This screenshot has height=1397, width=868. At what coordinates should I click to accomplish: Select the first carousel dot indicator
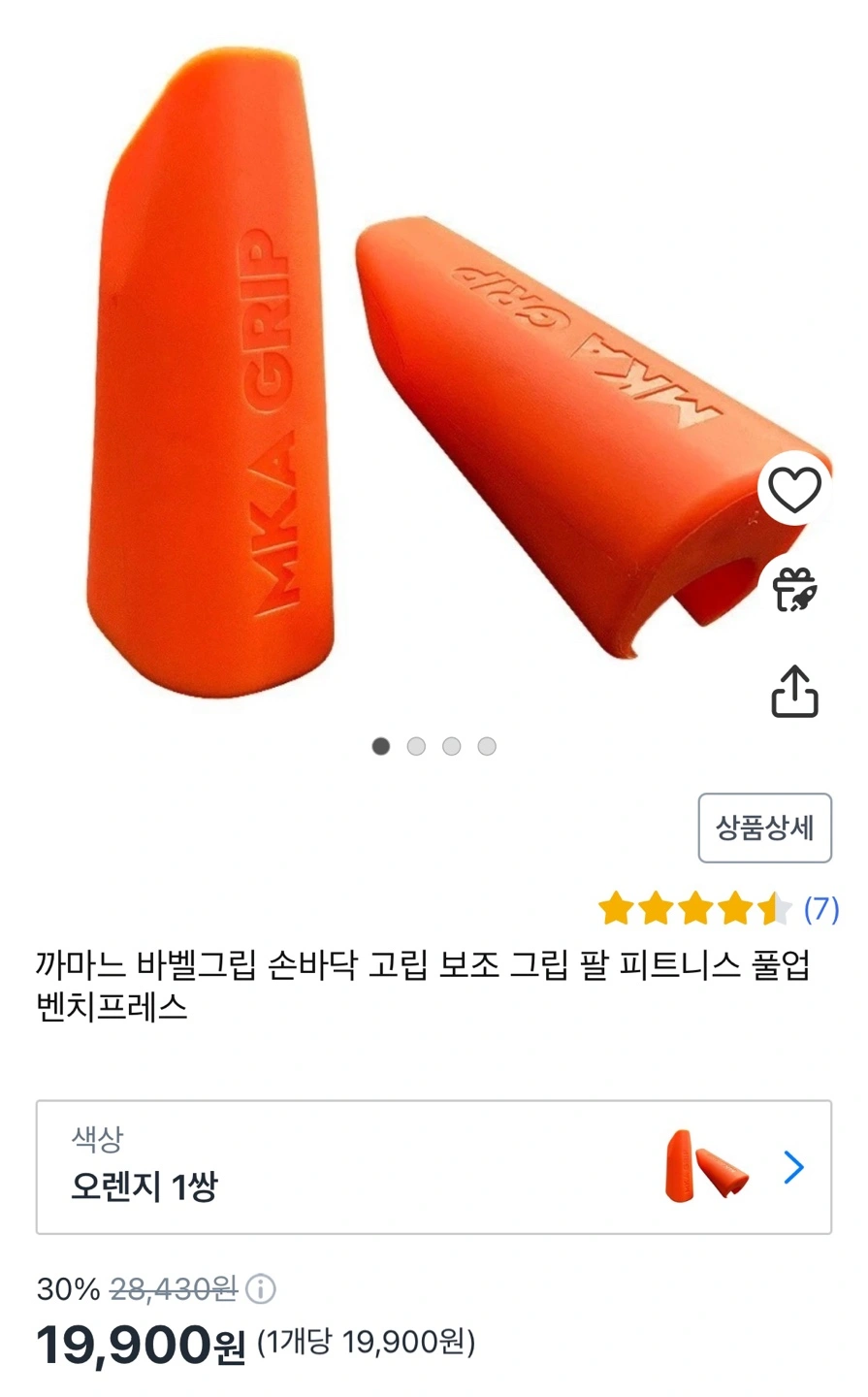point(381,747)
